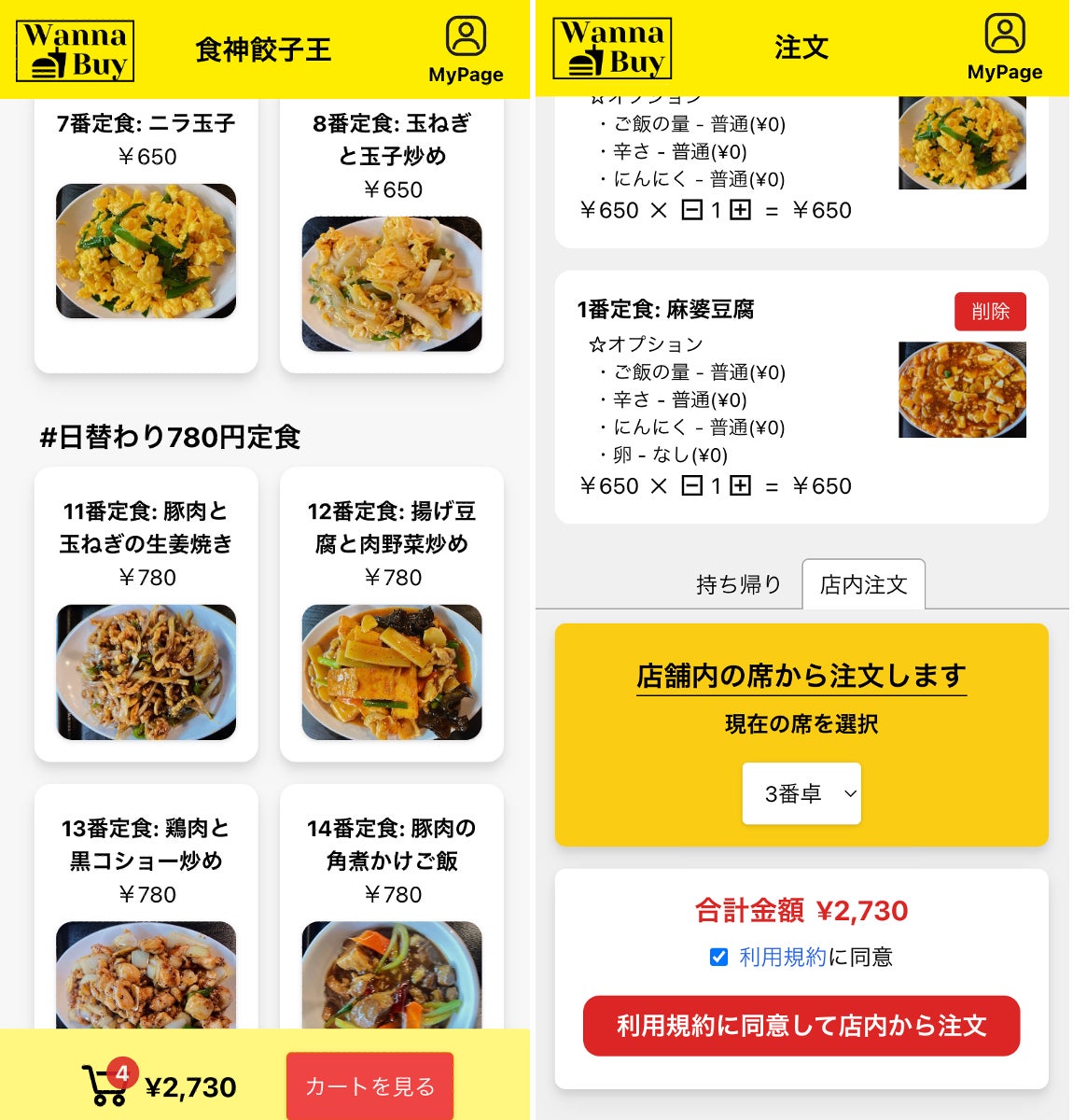The height and width of the screenshot is (1120, 1073).
Task: Open 14番定食 豚肉の角煮かけご飯
Action: pyautogui.click(x=392, y=915)
